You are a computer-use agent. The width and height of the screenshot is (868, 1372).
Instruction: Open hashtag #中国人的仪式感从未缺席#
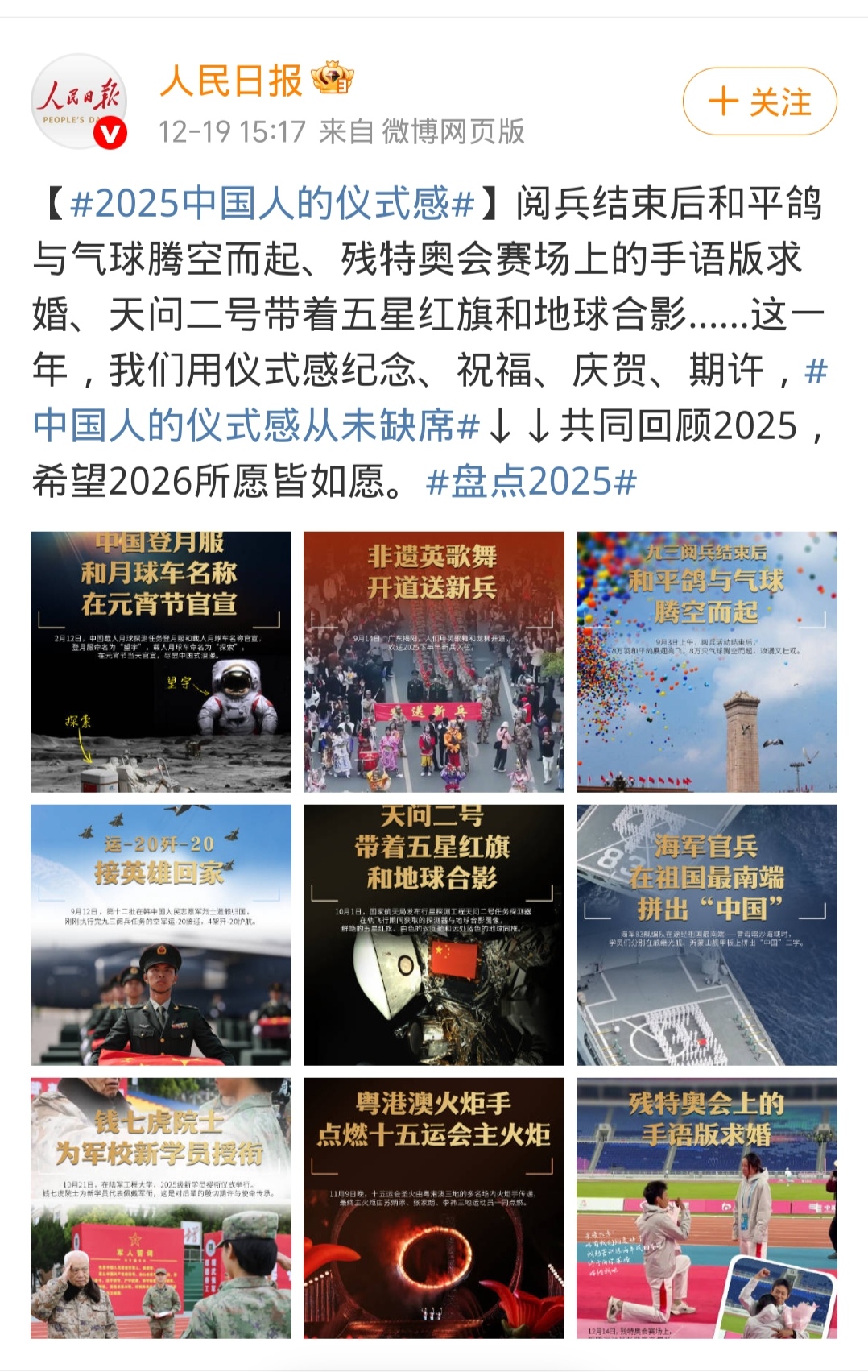[x=256, y=426]
